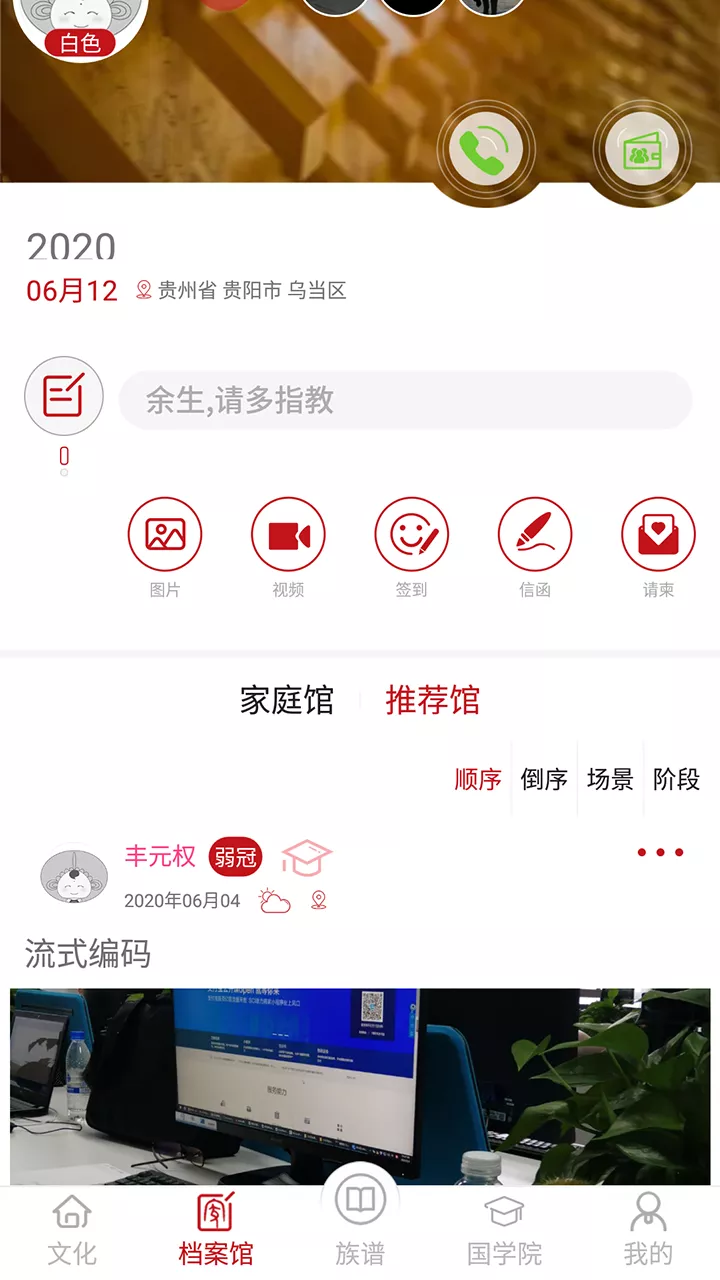The height and width of the screenshot is (1280, 720).
Task: Tap the 余生,请多指教 text field
Action: 405,400
